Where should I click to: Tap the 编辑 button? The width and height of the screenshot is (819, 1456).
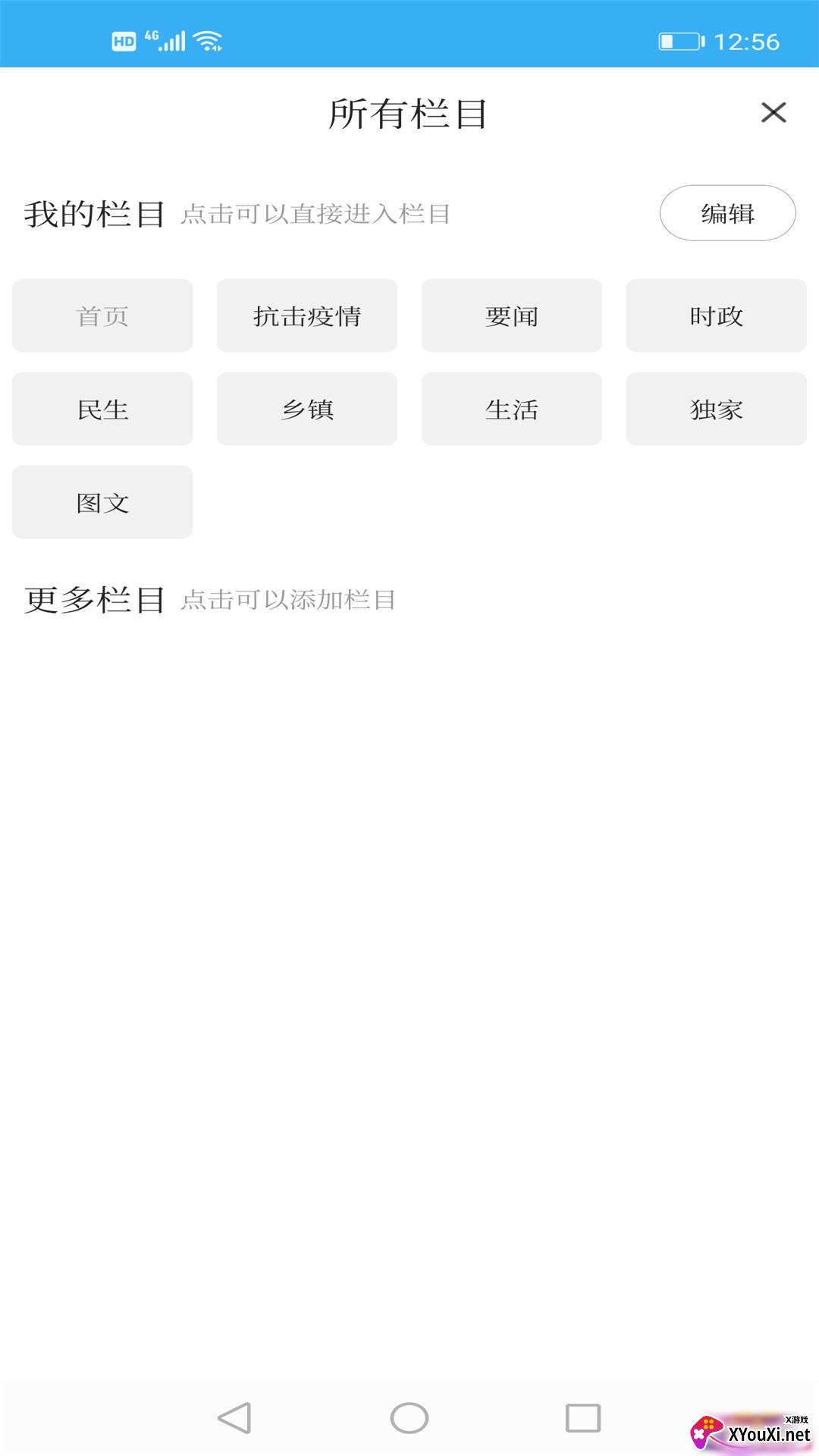[x=727, y=213]
